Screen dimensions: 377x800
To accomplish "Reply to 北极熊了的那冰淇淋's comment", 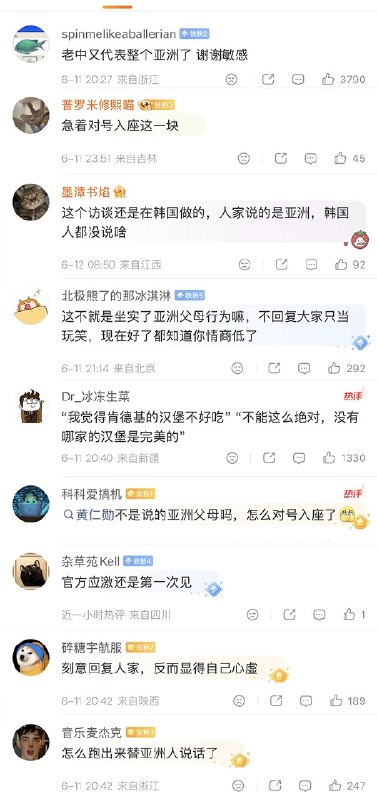I will pos(304,368).
